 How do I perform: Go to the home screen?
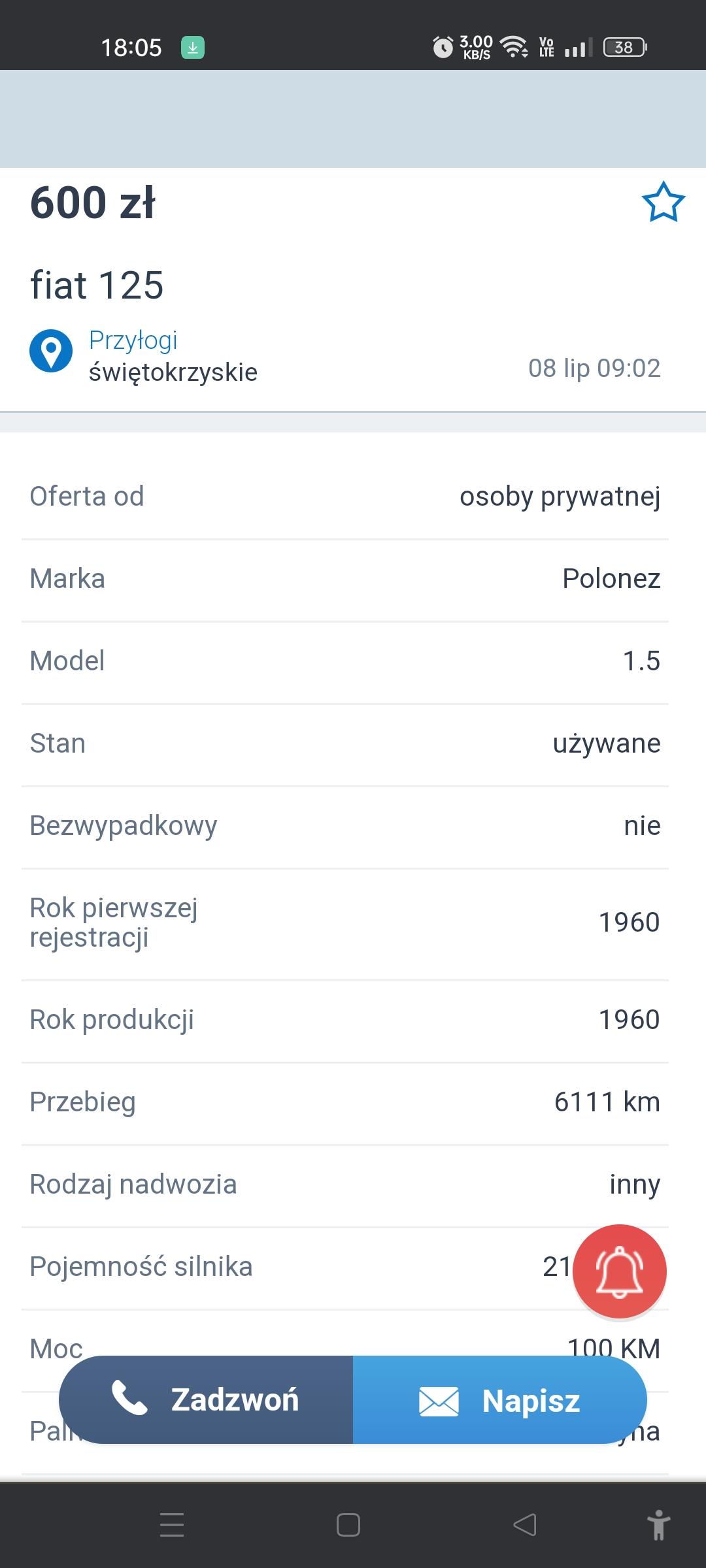pyautogui.click(x=348, y=1525)
